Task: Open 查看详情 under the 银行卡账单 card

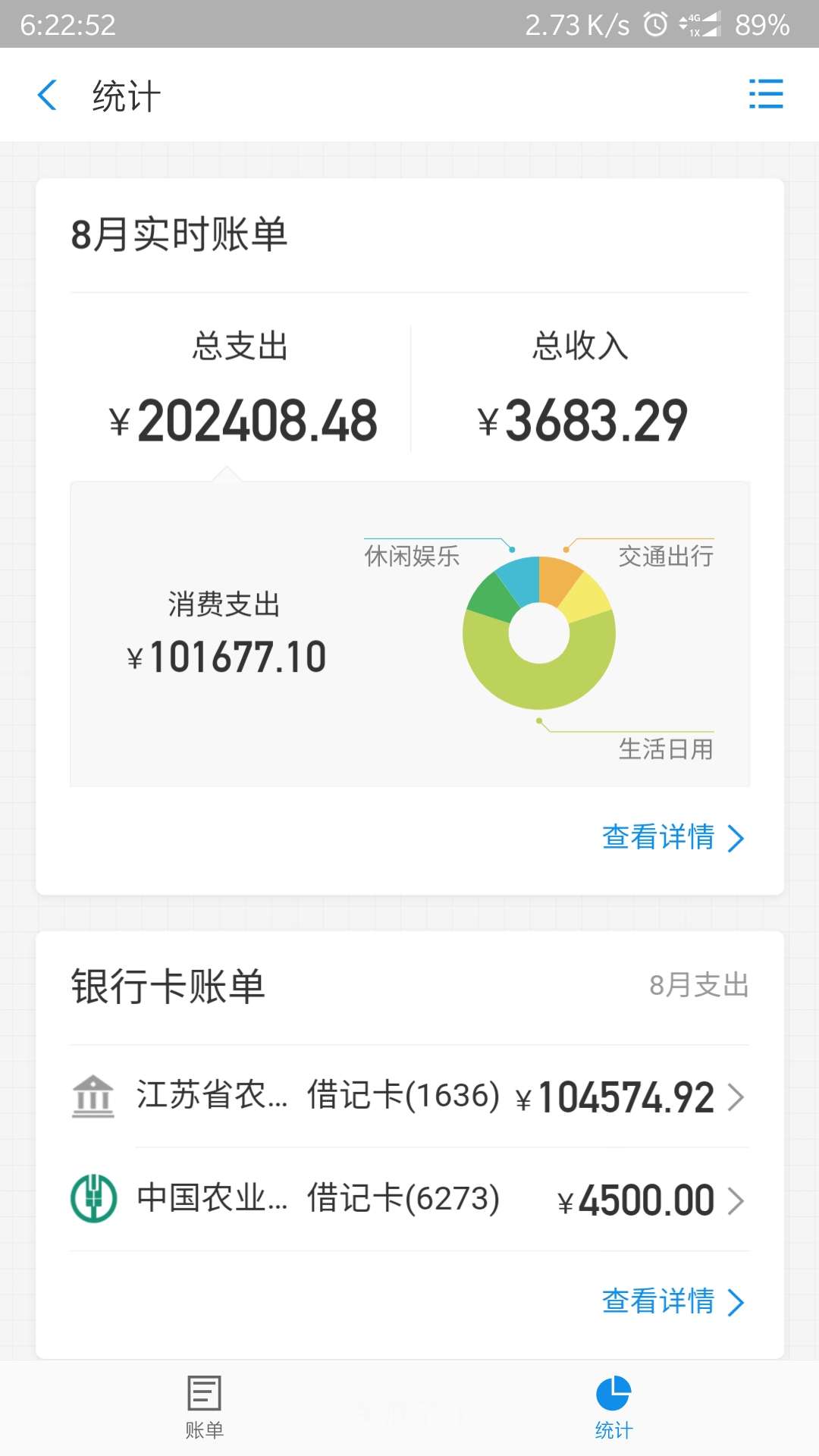Action: (x=673, y=1301)
